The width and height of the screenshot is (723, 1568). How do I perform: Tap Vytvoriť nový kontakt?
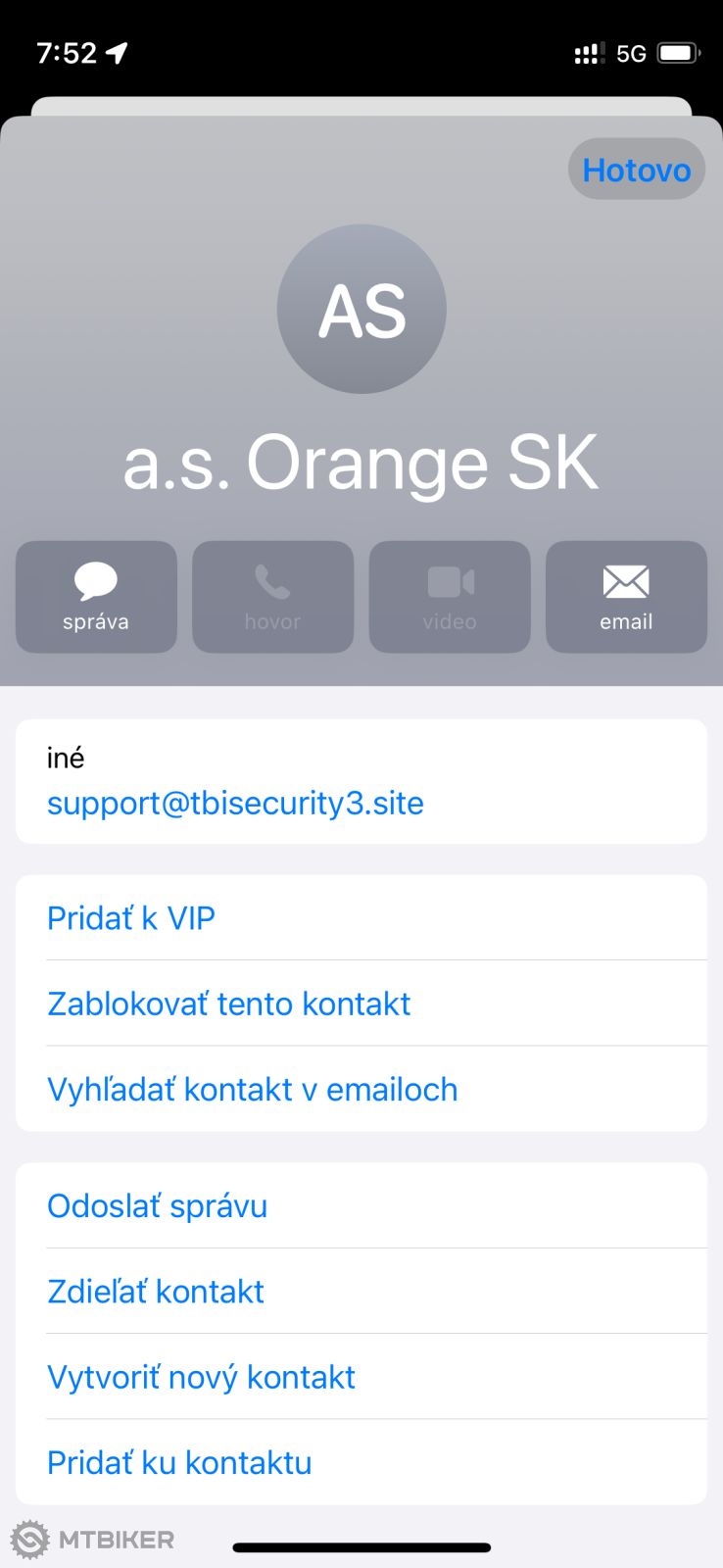click(x=201, y=1377)
